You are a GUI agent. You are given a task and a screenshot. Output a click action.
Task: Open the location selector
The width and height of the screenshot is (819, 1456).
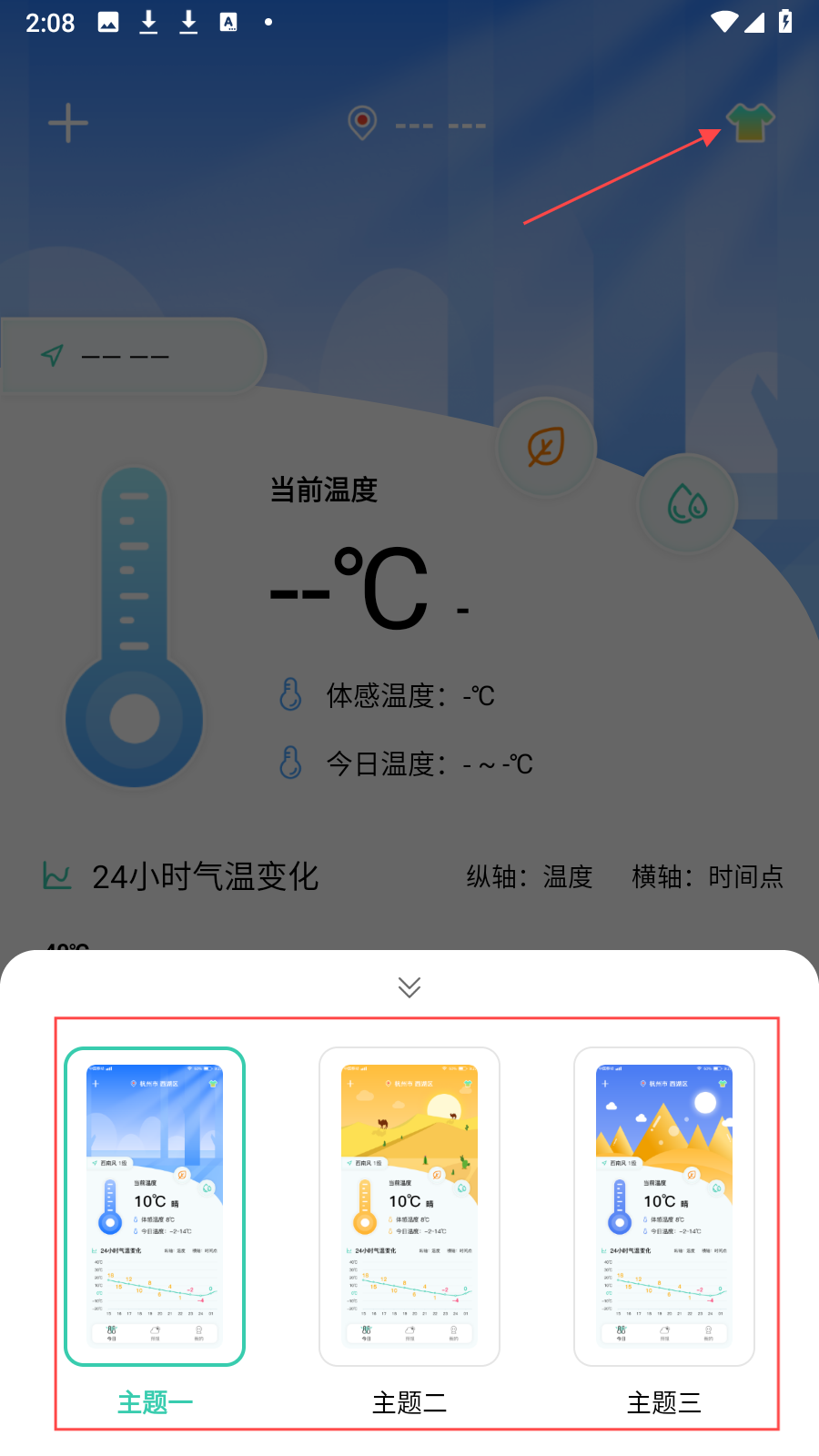[419, 123]
